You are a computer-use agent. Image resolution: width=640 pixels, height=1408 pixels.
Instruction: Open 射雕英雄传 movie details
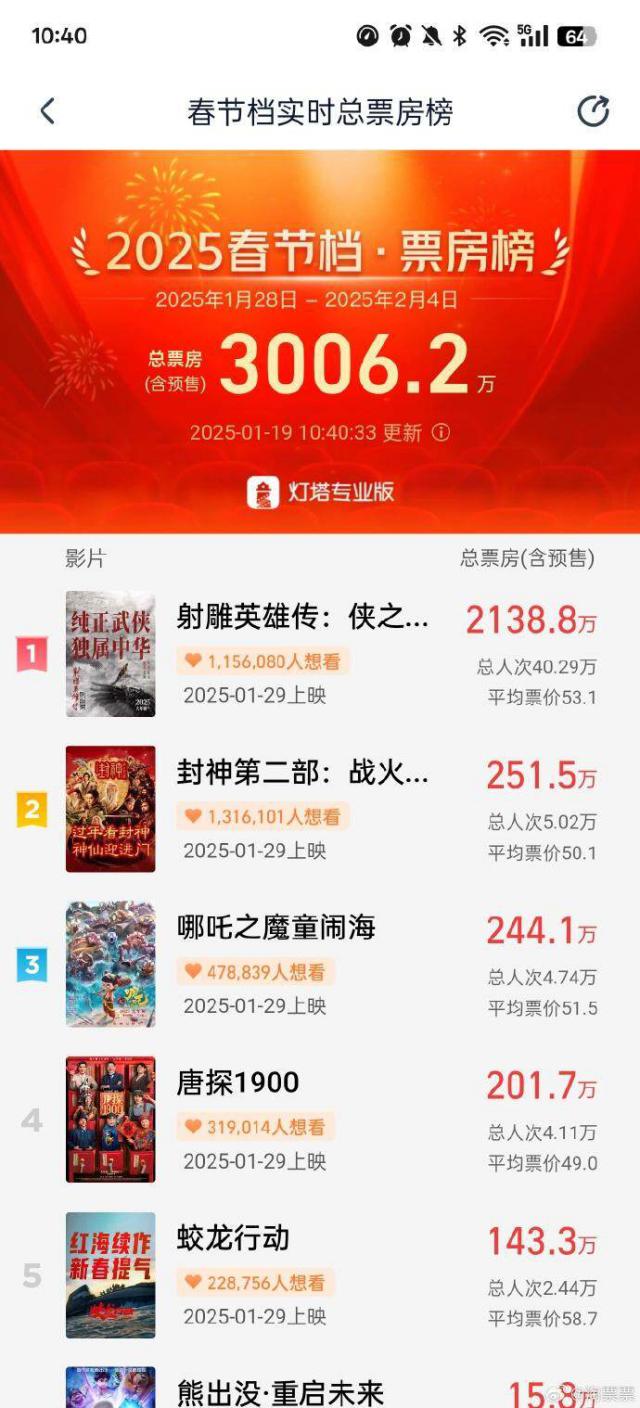point(302,619)
